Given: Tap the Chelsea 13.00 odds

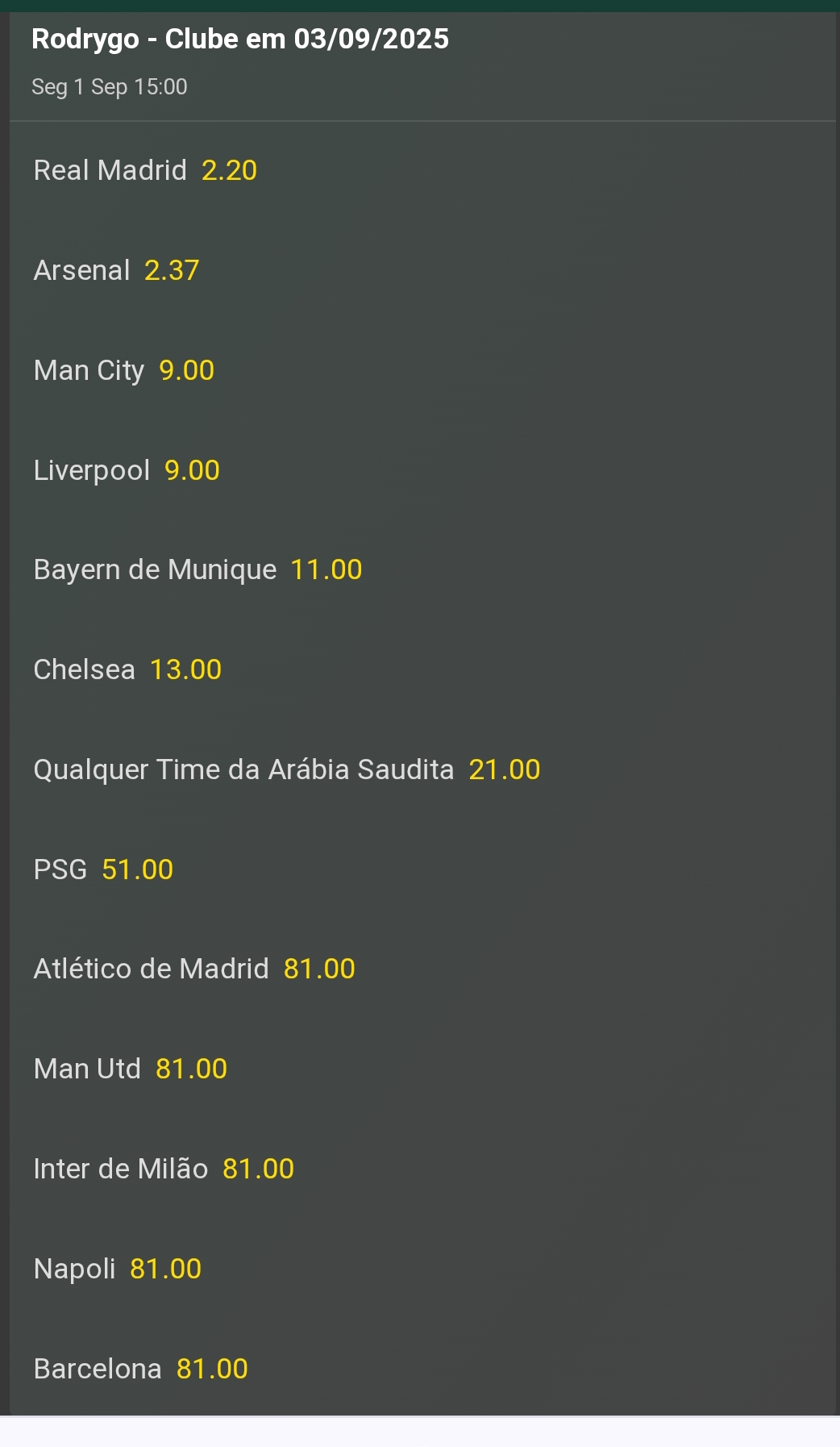Looking at the screenshot, I should [x=127, y=670].
